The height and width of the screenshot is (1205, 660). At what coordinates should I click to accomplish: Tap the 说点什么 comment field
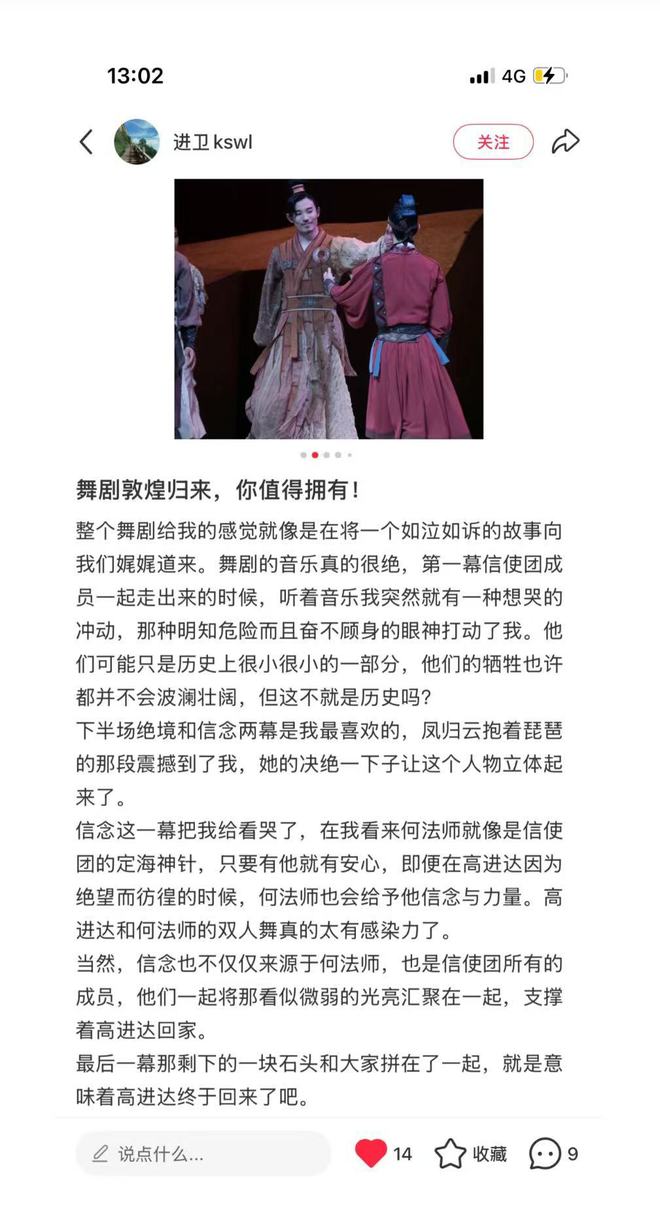click(x=203, y=1153)
